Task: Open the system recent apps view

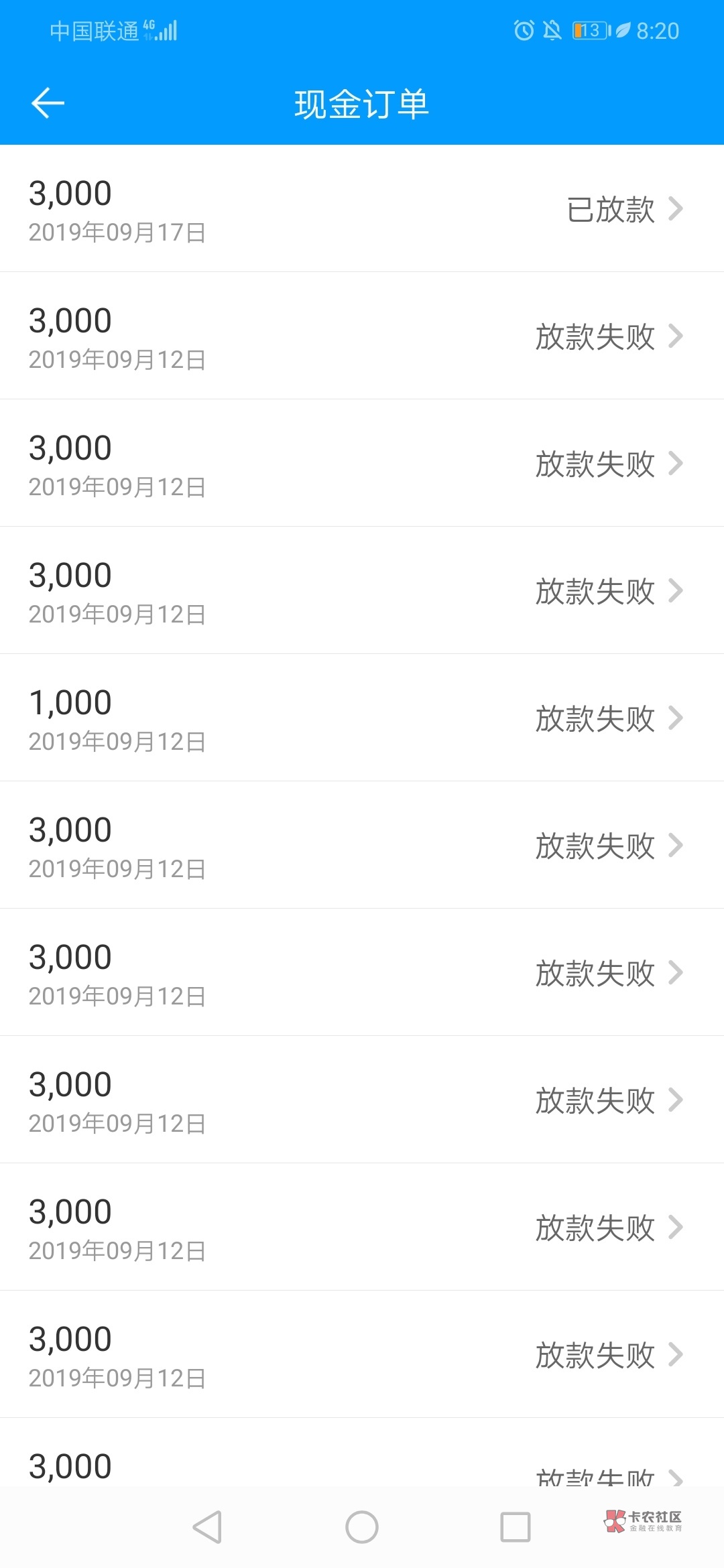Action: click(516, 1527)
